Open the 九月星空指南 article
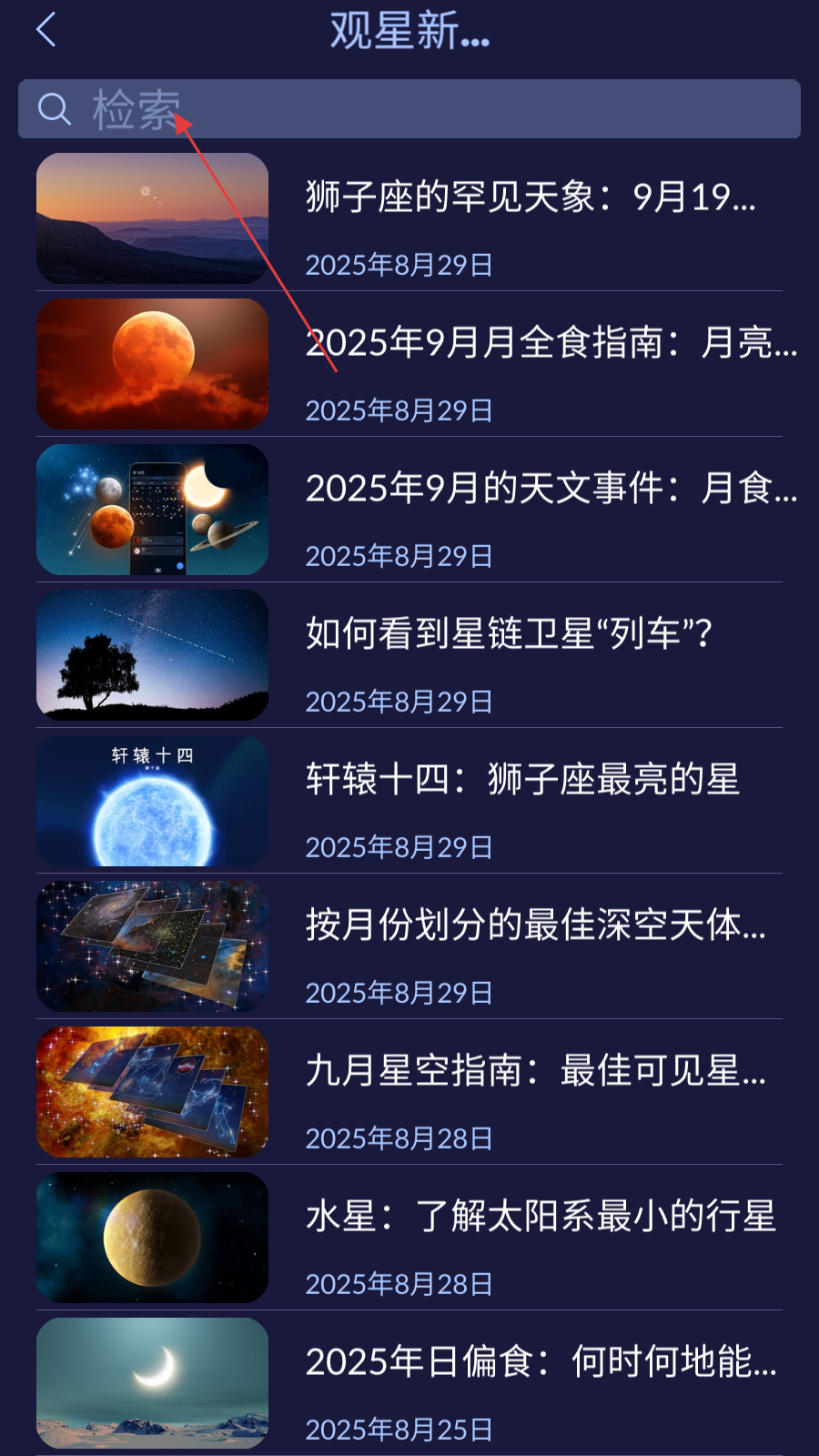 point(535,1071)
